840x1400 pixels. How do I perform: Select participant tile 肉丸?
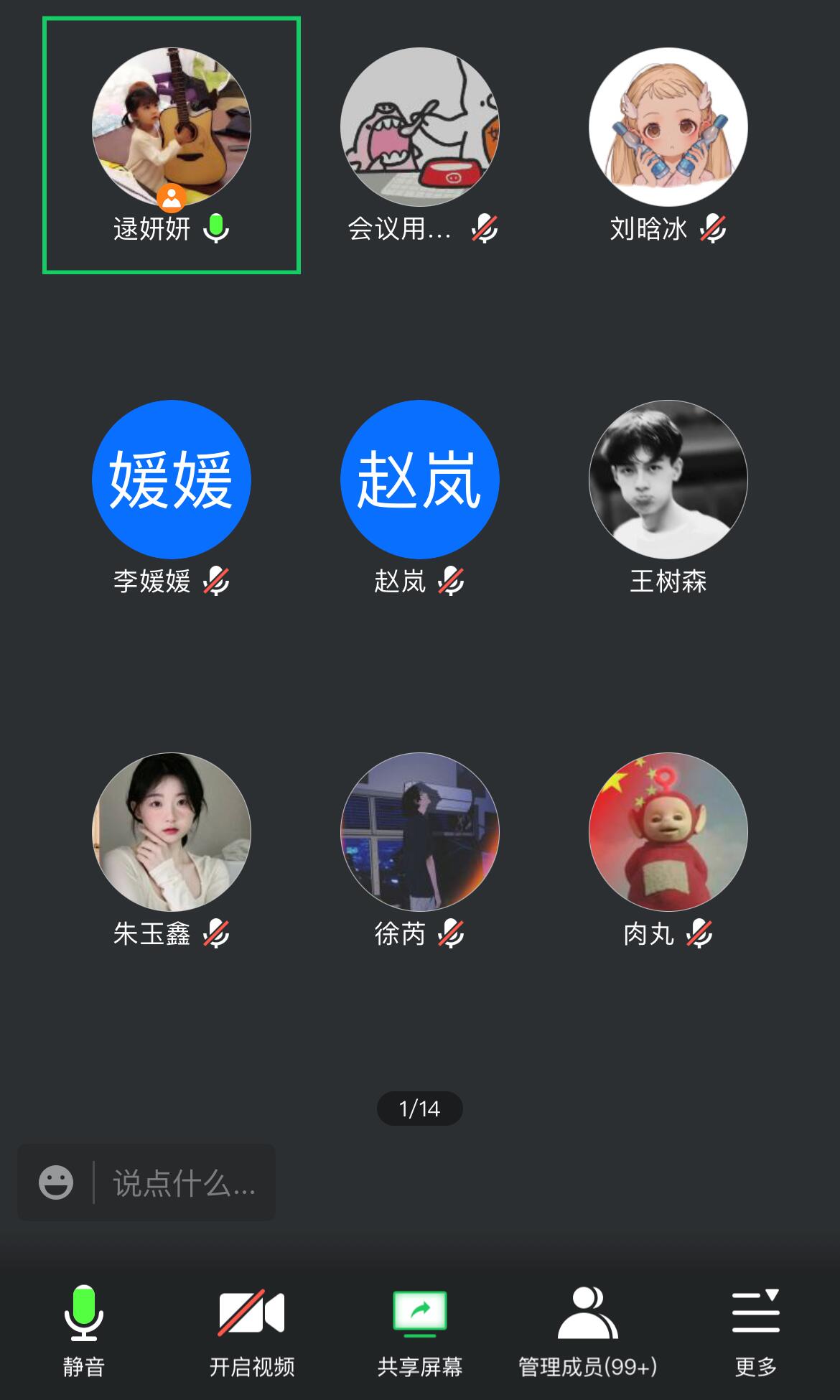click(x=668, y=832)
